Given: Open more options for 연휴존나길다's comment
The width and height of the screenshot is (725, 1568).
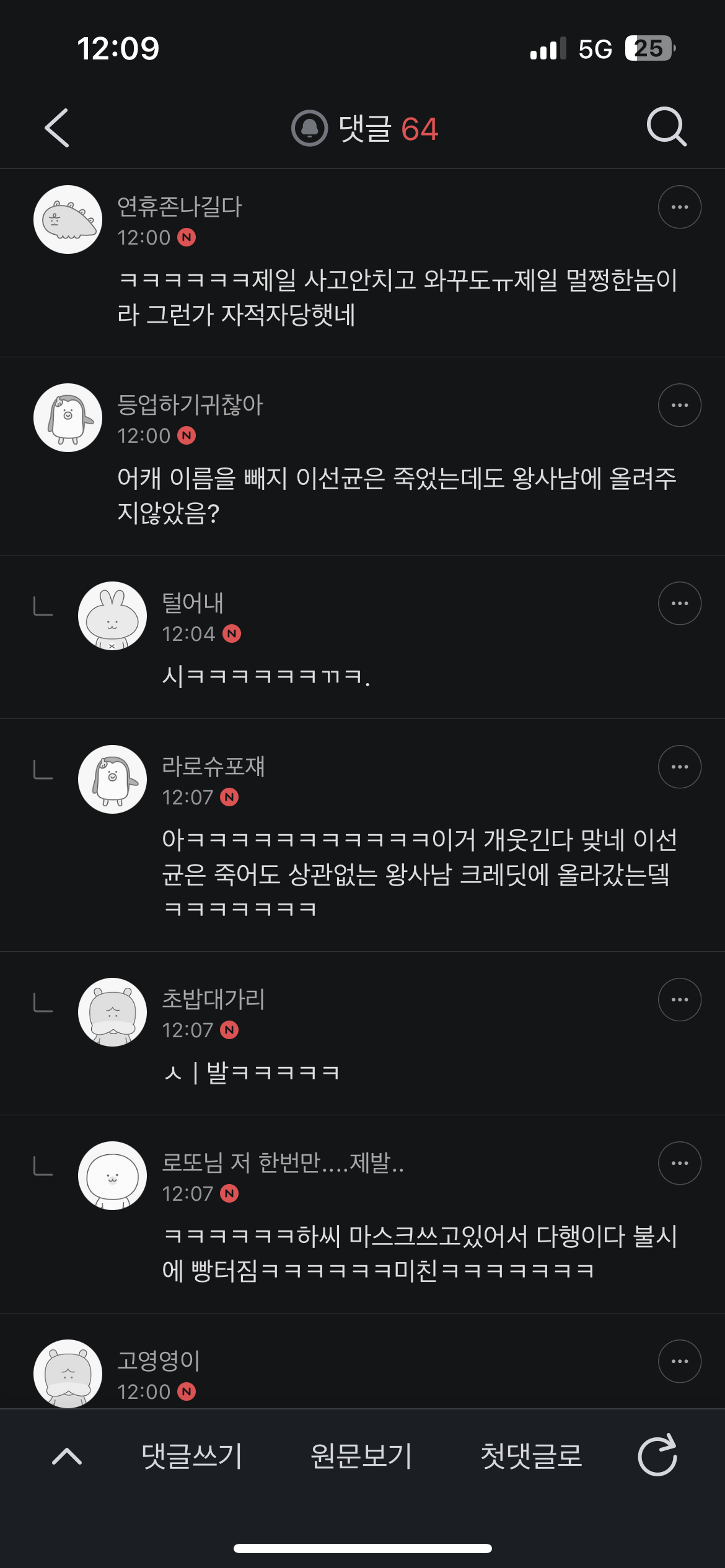Looking at the screenshot, I should pyautogui.click(x=680, y=207).
